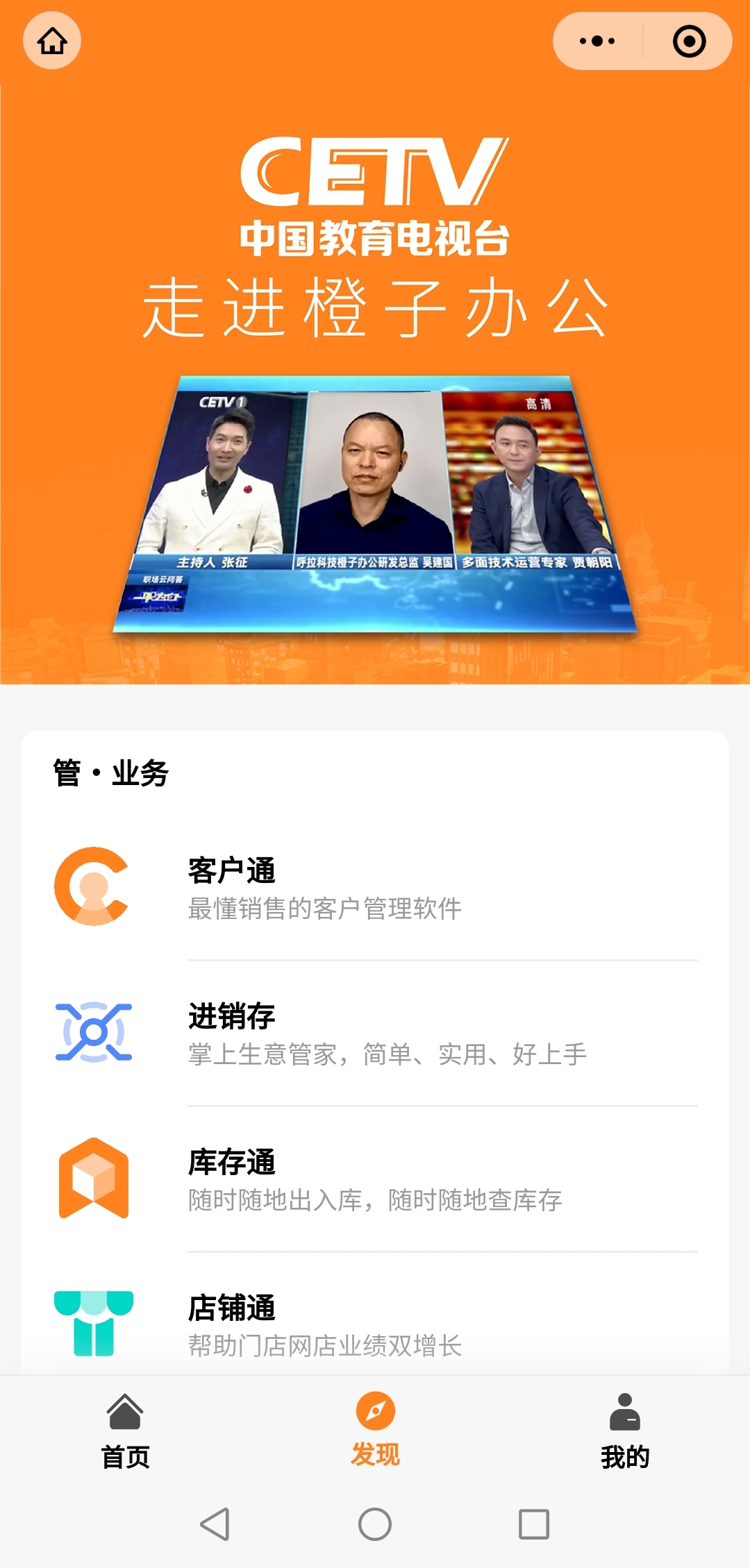Open the mini program more-options menu

click(597, 41)
